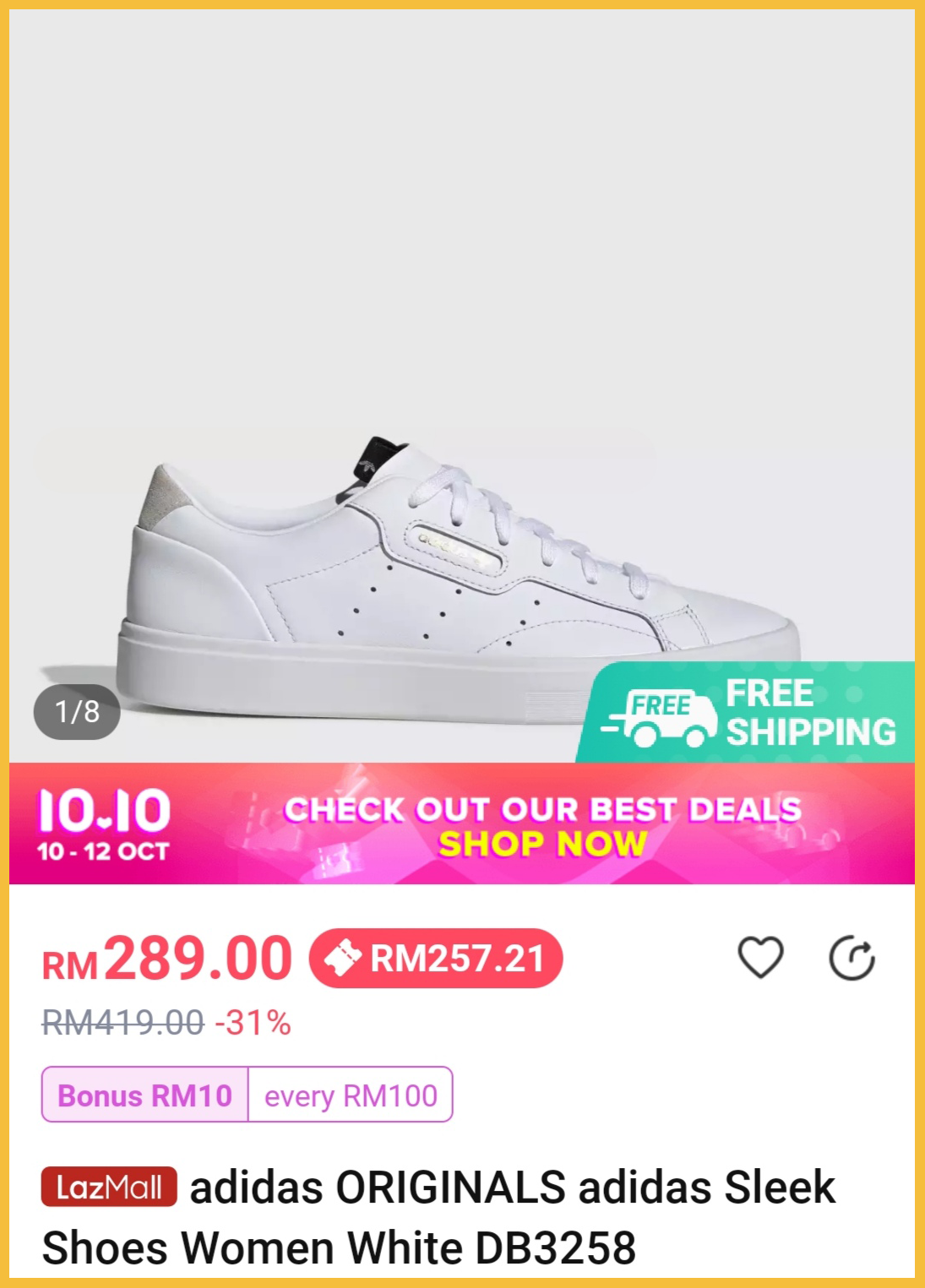925x1288 pixels.
Task: Tap the RM257.21 voucher price badge
Action: click(x=436, y=959)
